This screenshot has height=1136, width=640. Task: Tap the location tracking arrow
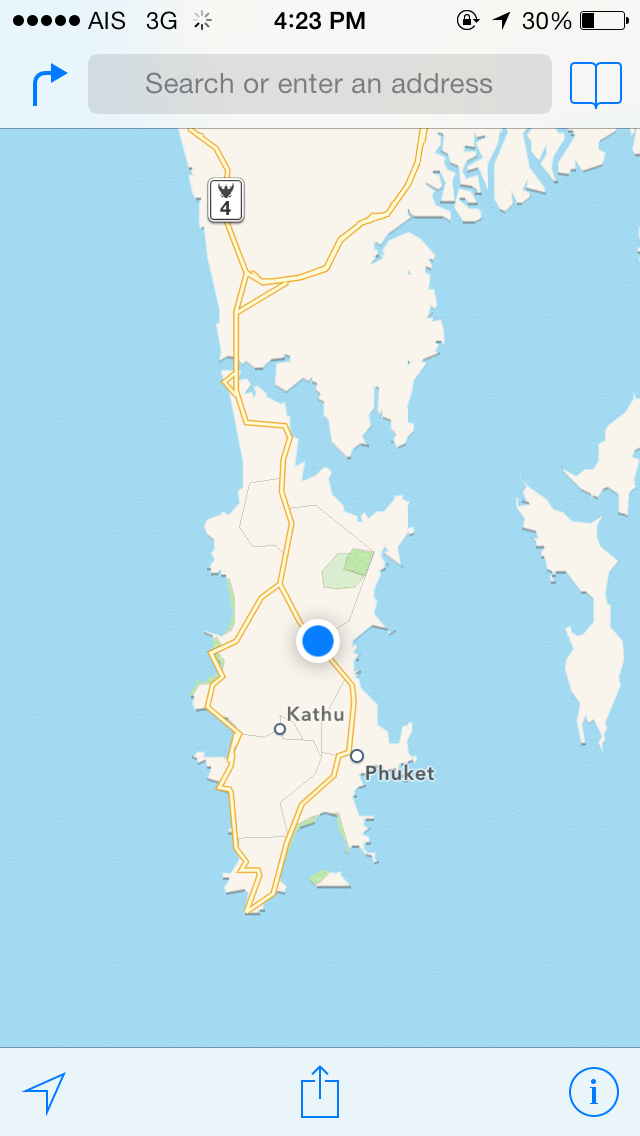point(44,1093)
